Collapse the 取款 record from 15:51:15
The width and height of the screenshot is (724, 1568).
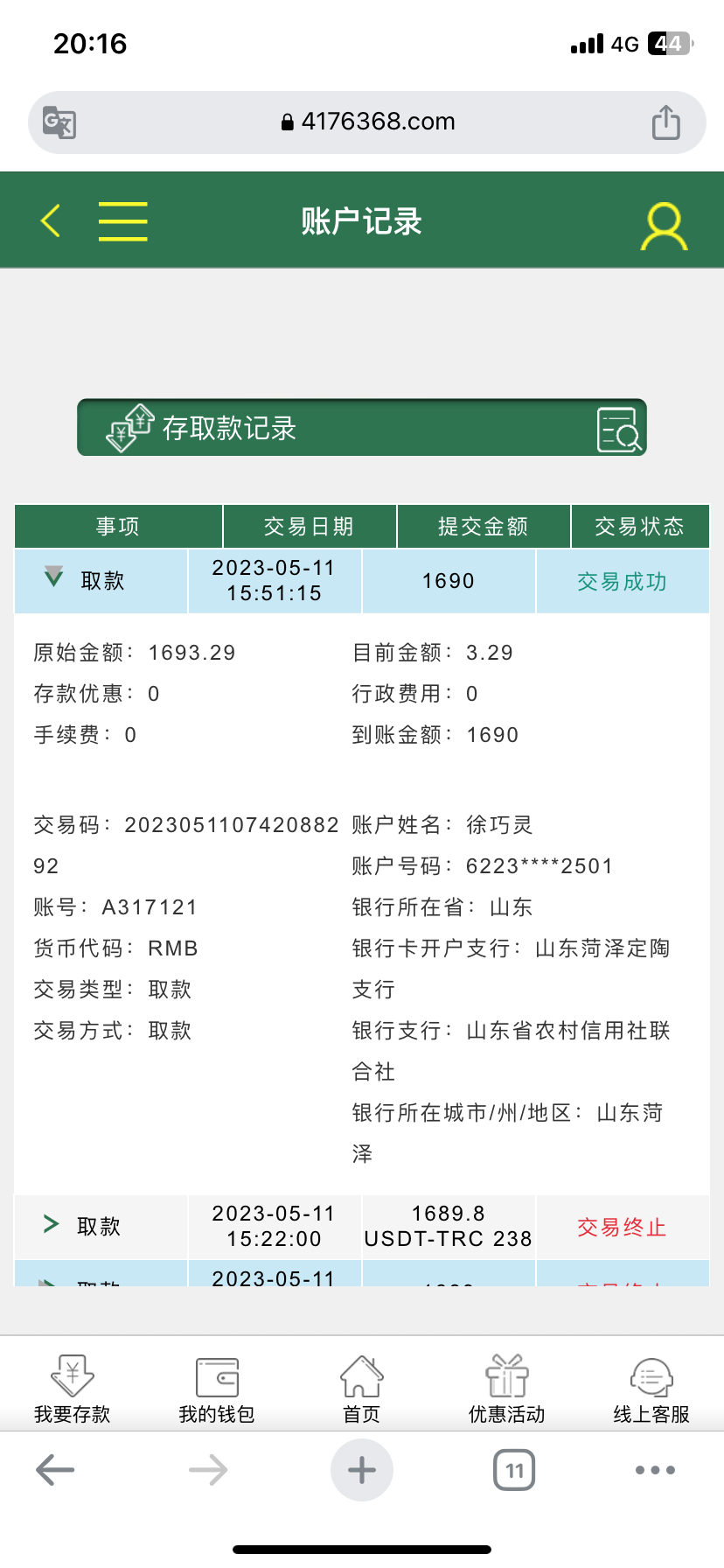[x=54, y=578]
